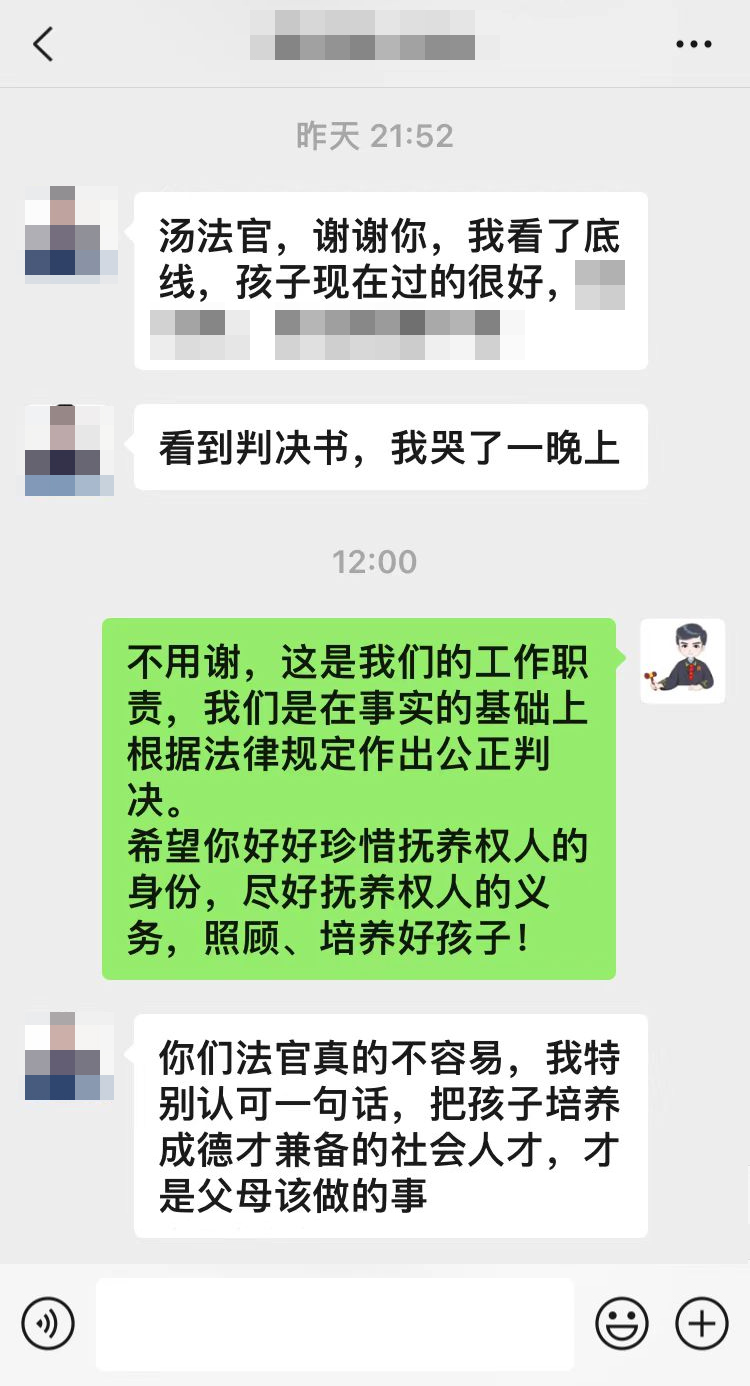Open avatar beside 看到判决书 message
The height and width of the screenshot is (1386, 750).
tap(70, 450)
